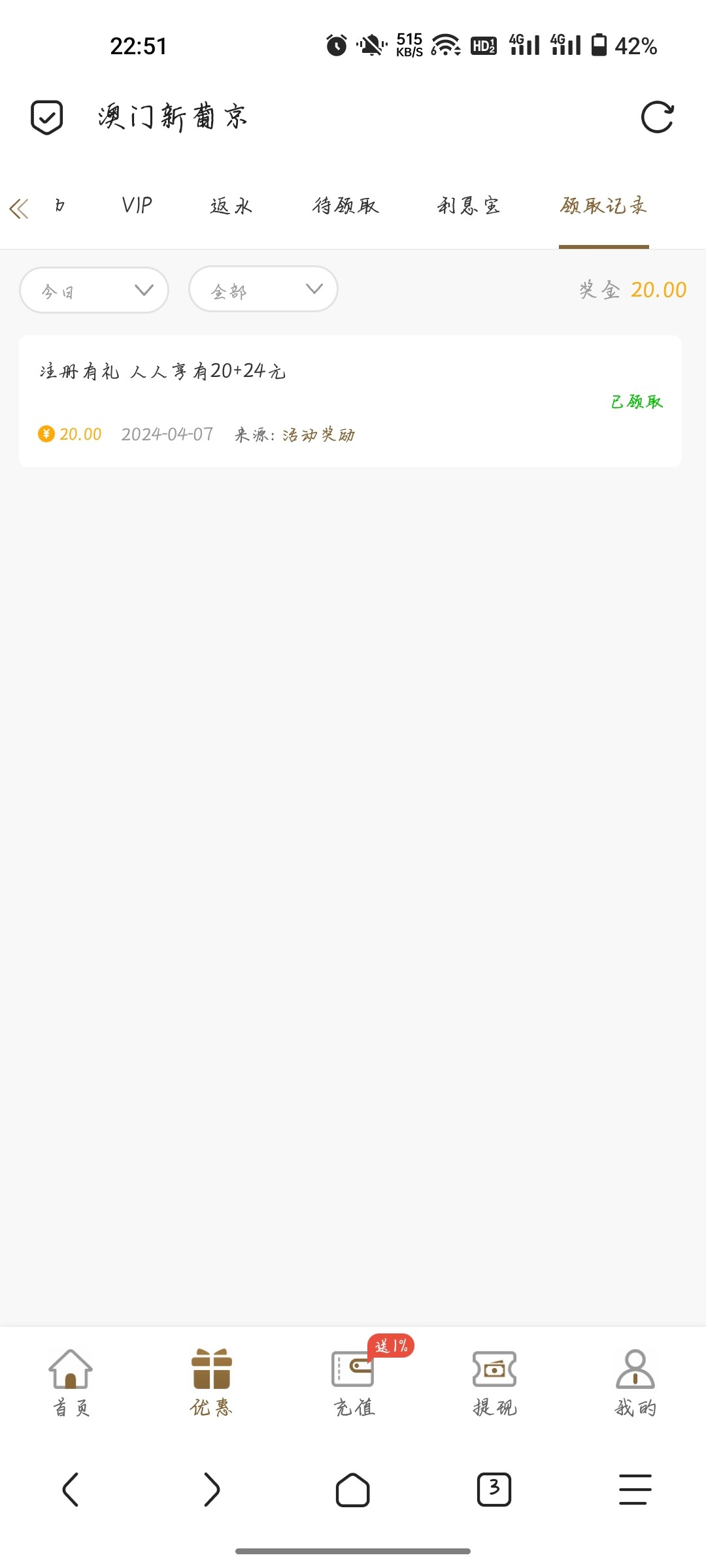Switch to the VIP tab
This screenshot has height=1568, width=706.
coord(137,206)
